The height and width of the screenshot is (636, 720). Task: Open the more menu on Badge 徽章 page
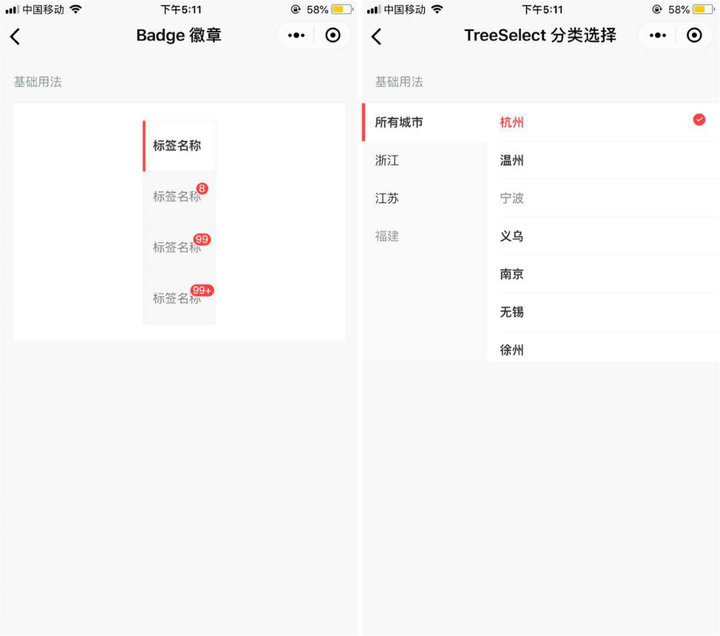pos(296,35)
